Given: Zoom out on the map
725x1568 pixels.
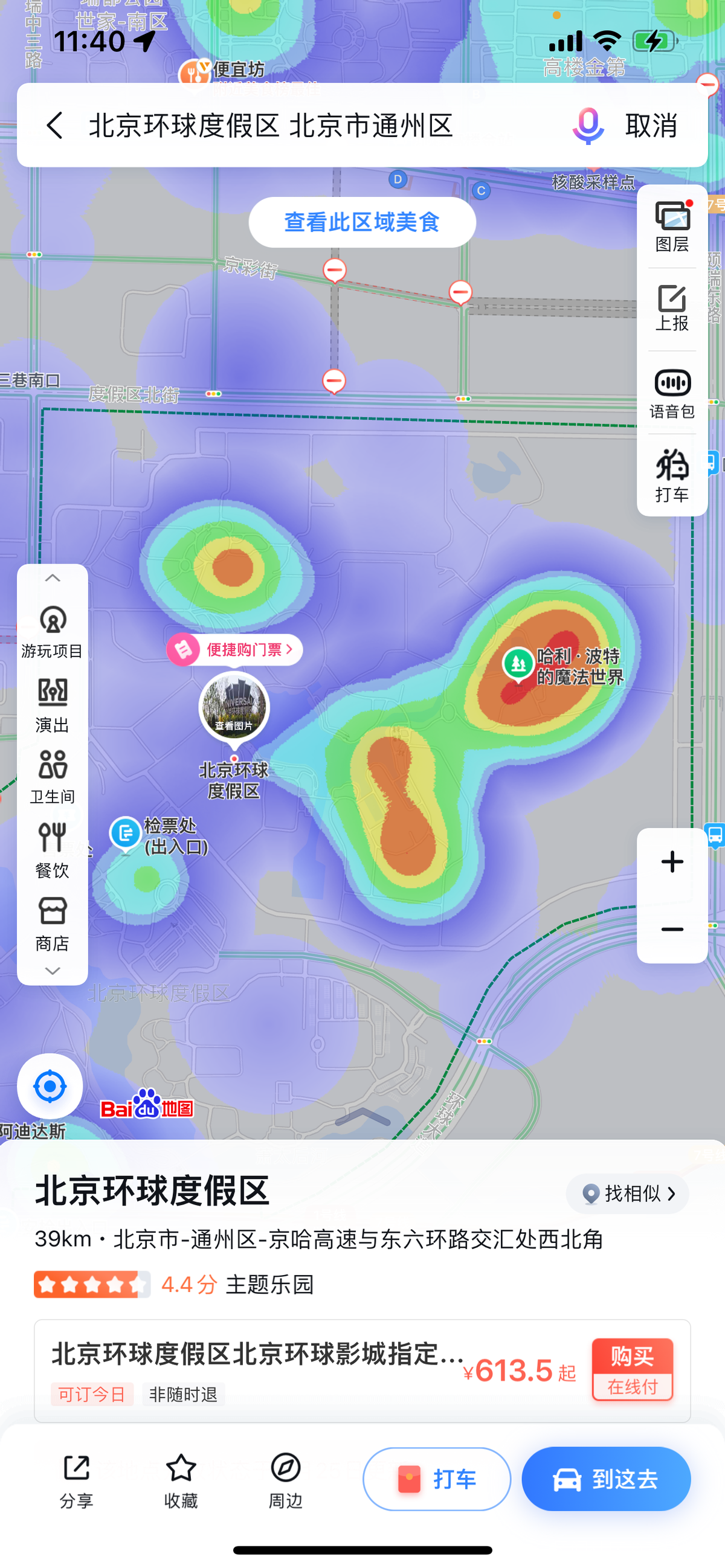Looking at the screenshot, I should click(672, 930).
